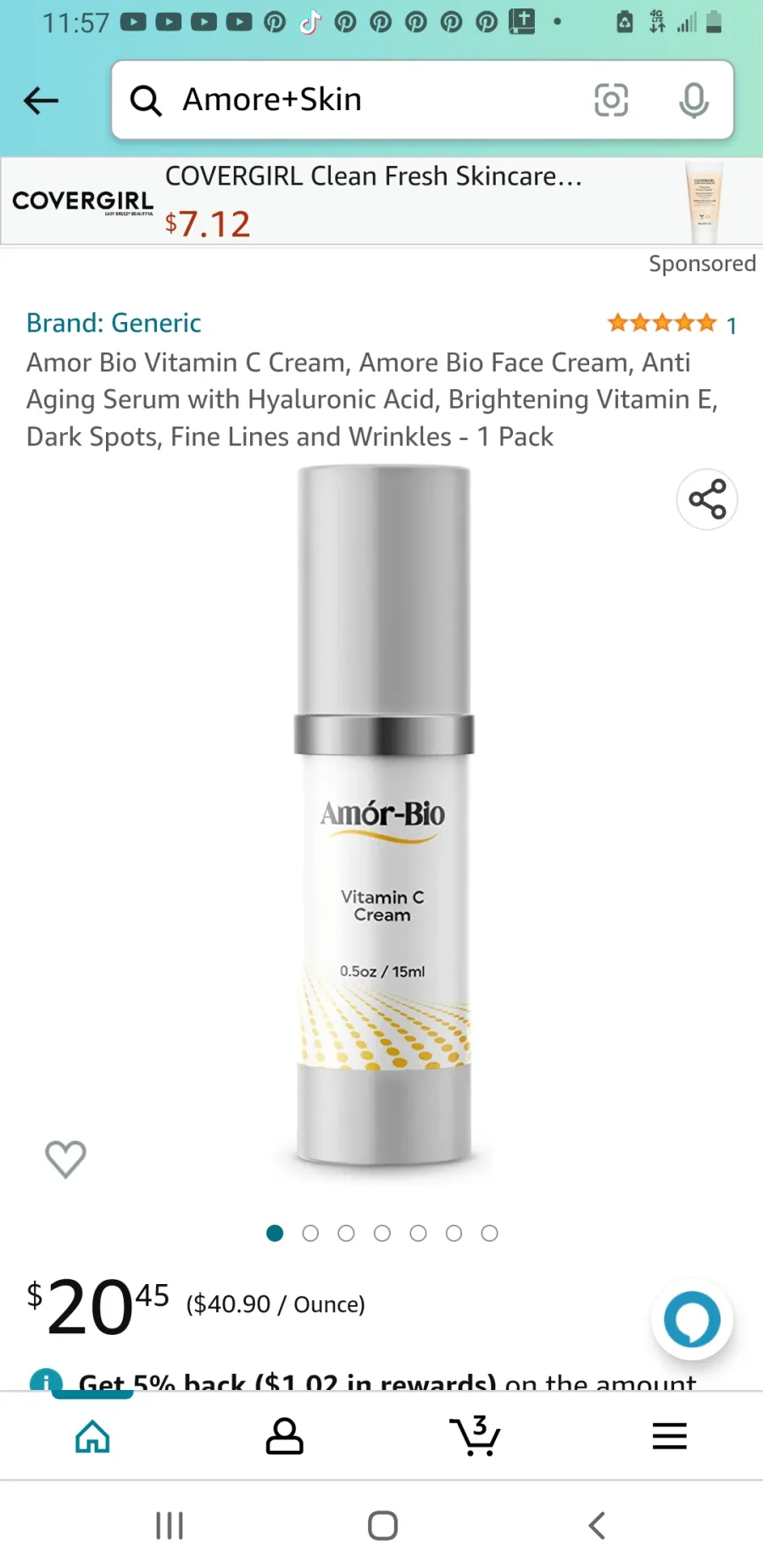763x1568 pixels.
Task: Open the hamburger menu tab
Action: tap(670, 1436)
